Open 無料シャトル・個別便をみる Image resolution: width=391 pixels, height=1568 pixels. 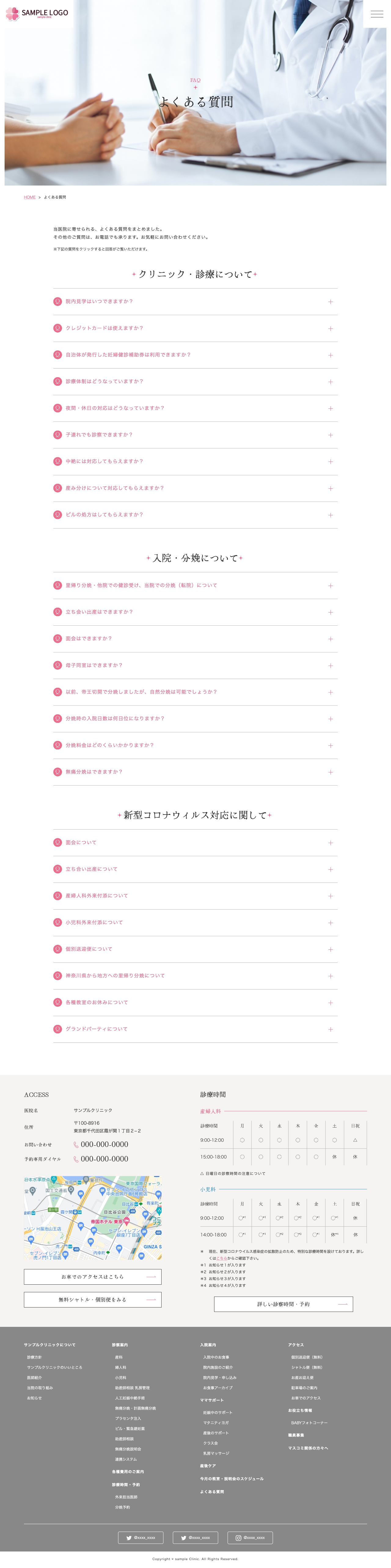pyautogui.click(x=93, y=1300)
